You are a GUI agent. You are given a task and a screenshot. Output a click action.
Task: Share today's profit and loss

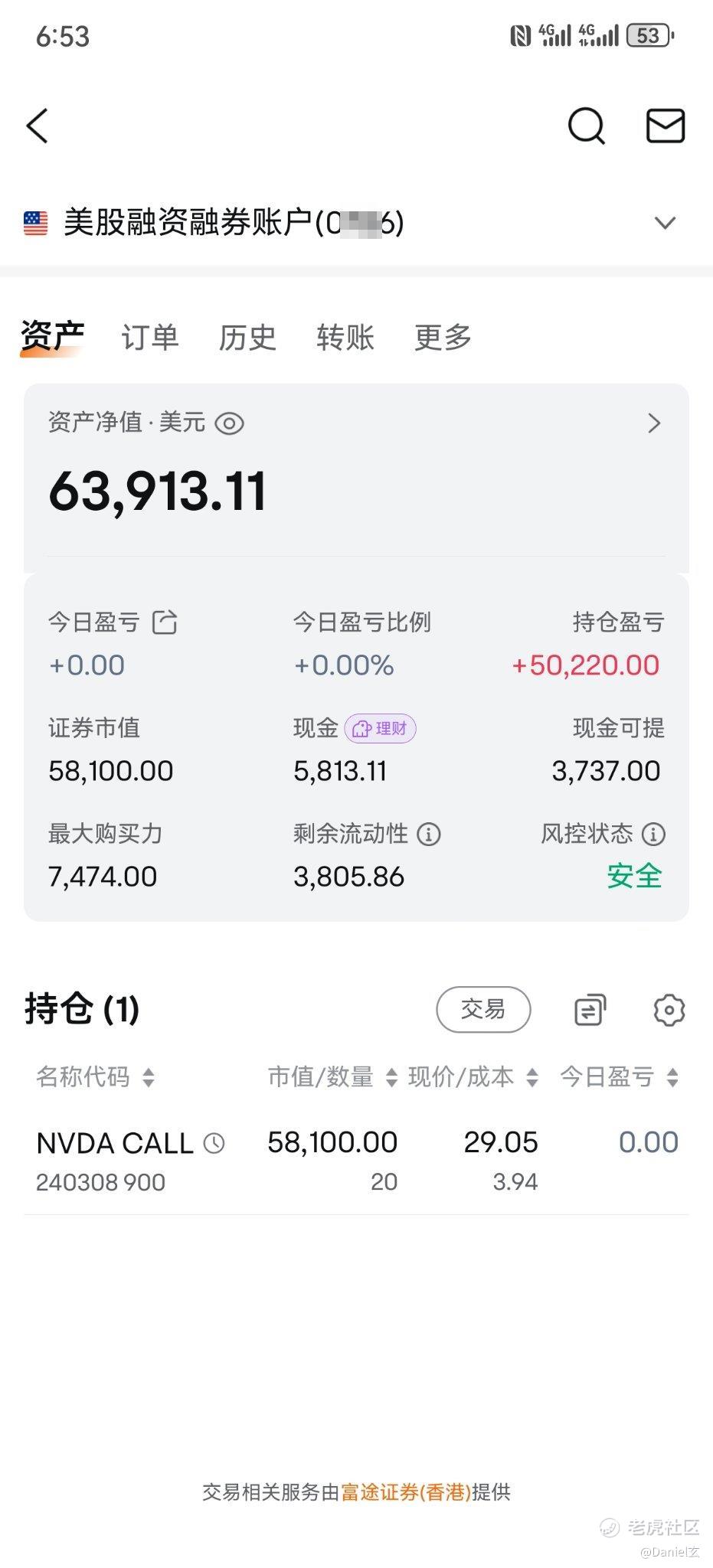pyautogui.click(x=165, y=622)
